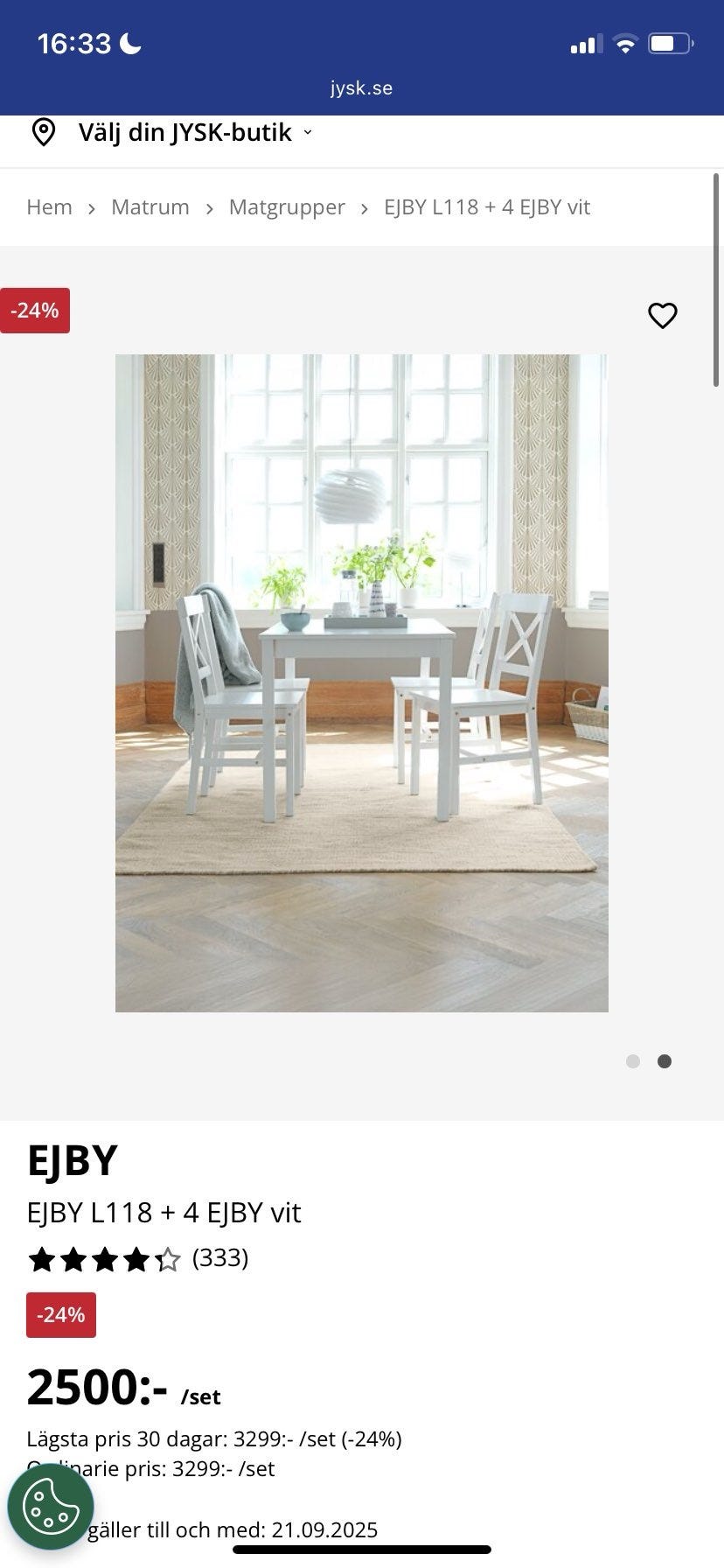This screenshot has height=1568, width=724.
Task: Click the Wi-Fi icon in status bar
Action: [625, 42]
